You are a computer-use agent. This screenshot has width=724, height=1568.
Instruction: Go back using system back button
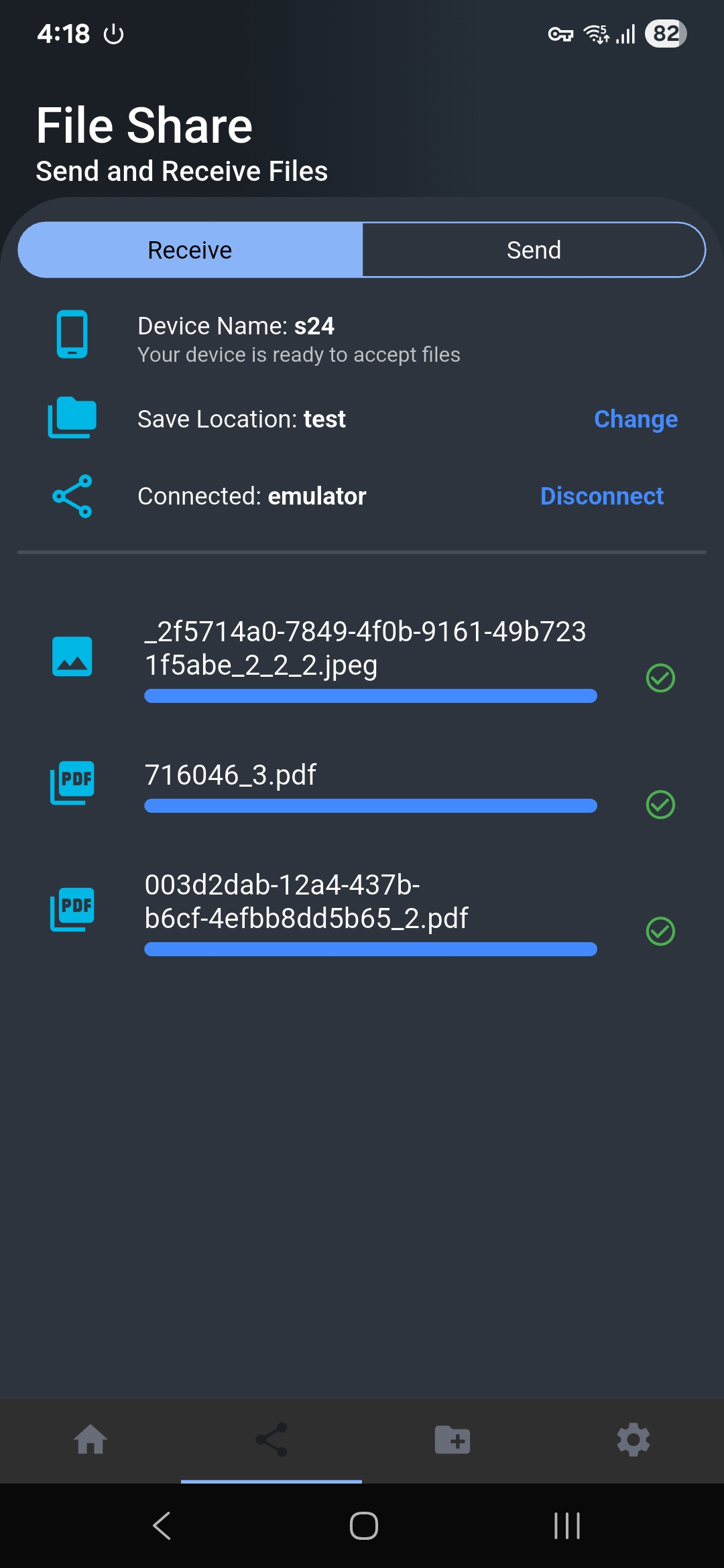[x=162, y=1526]
